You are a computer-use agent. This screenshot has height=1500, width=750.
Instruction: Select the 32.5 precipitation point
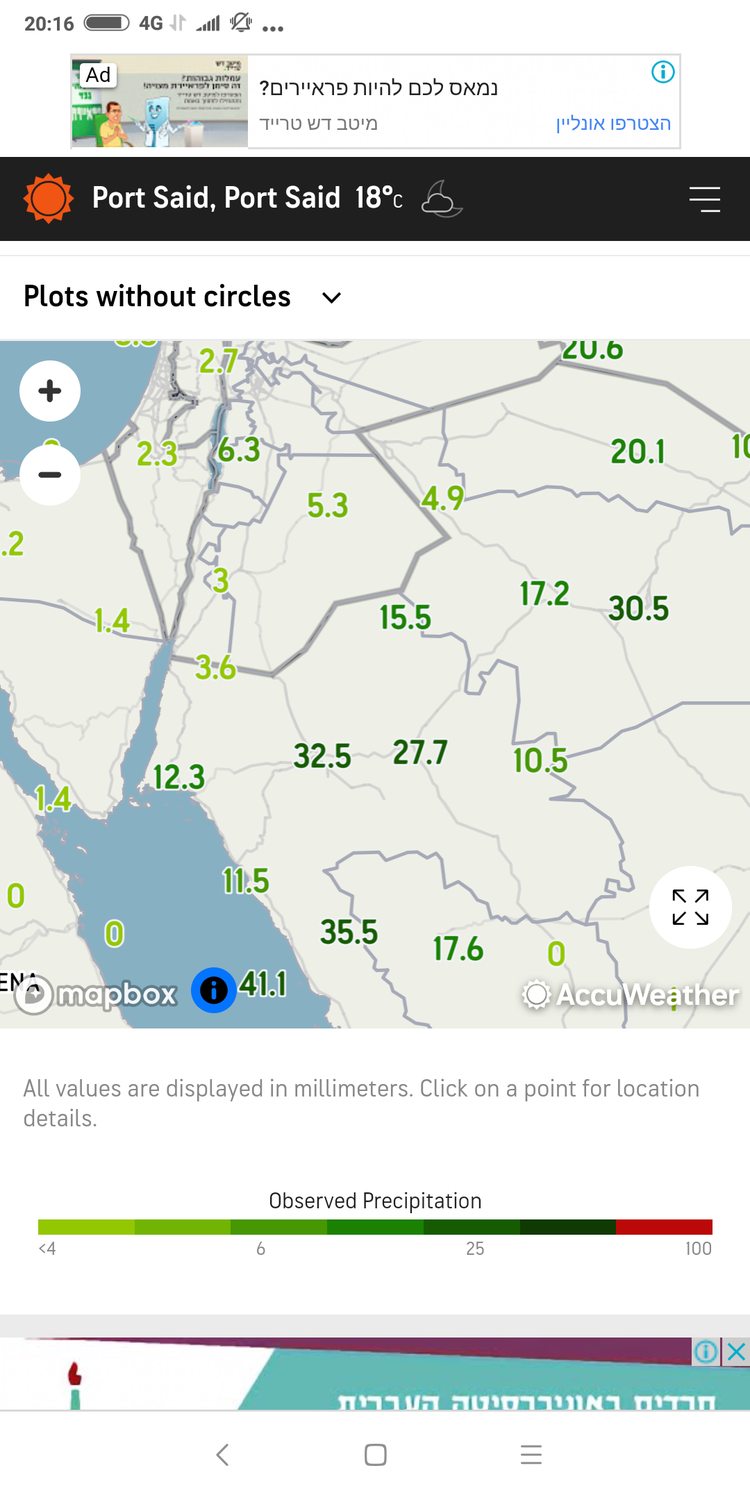point(322,756)
